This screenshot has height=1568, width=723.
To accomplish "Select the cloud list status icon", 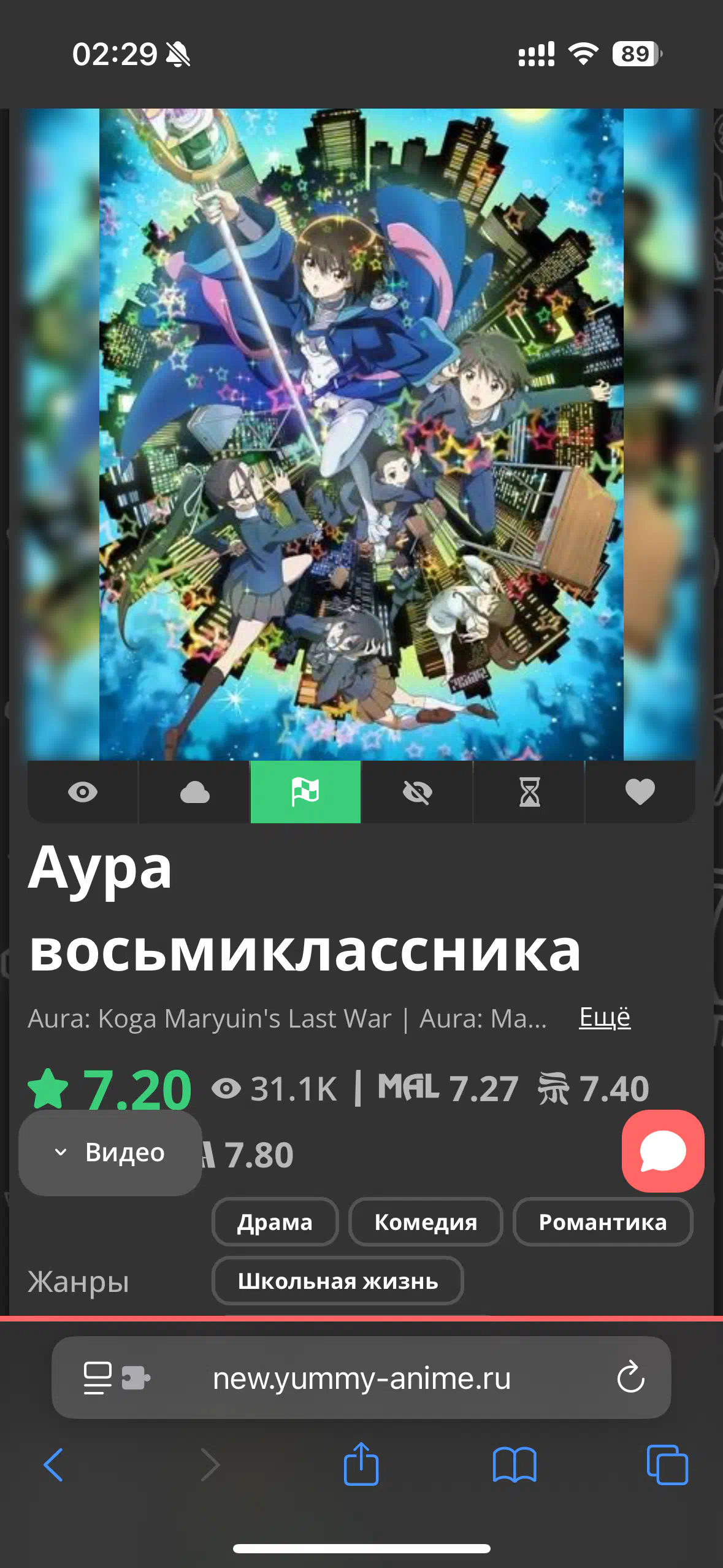I will pyautogui.click(x=194, y=792).
